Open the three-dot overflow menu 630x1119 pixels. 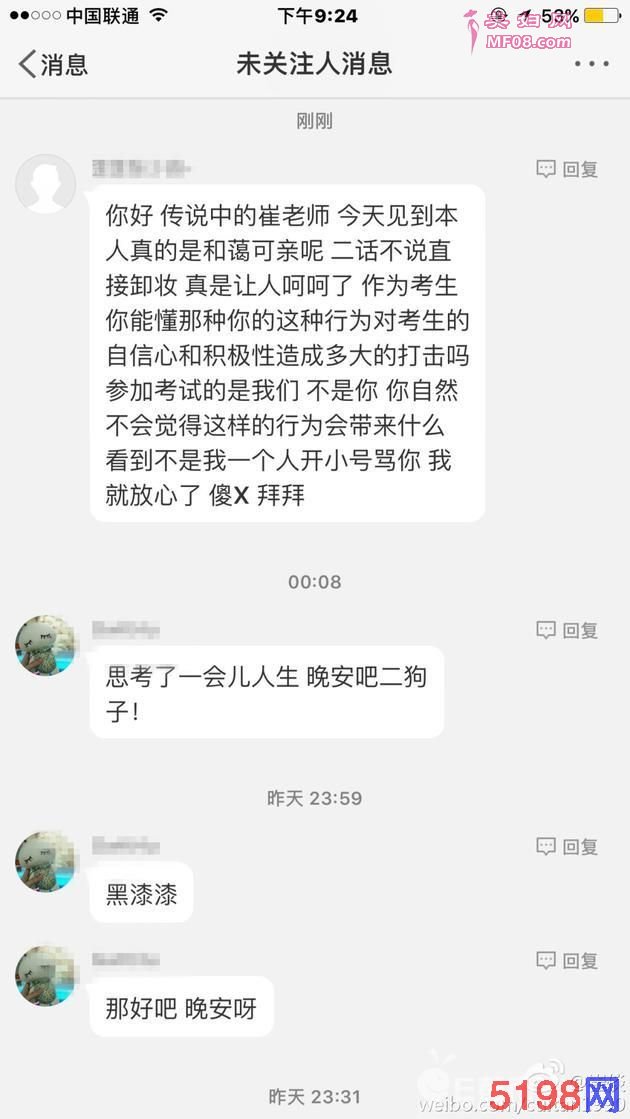tap(591, 65)
